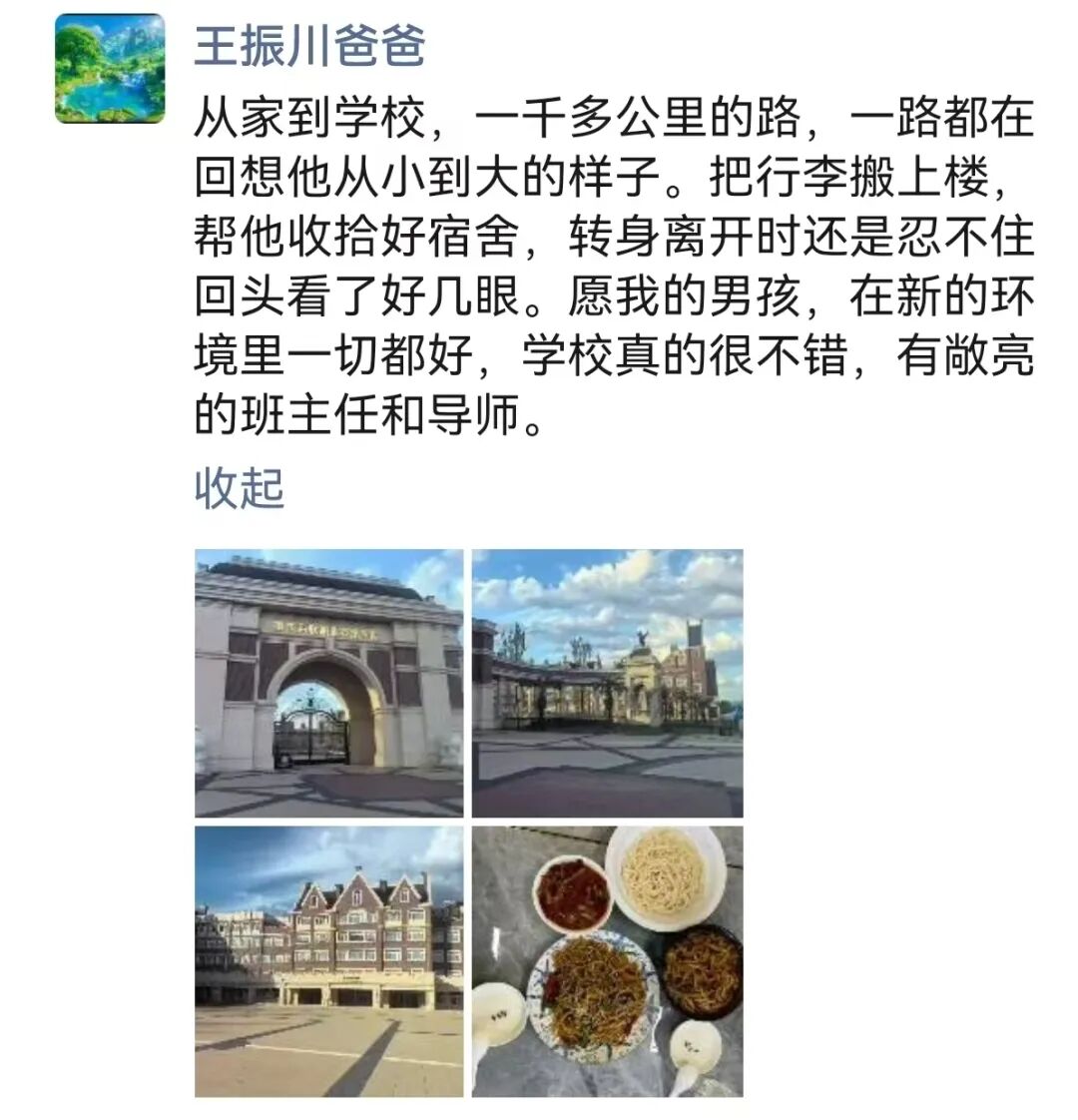Open the red brick dormitory building photo

coord(328,960)
